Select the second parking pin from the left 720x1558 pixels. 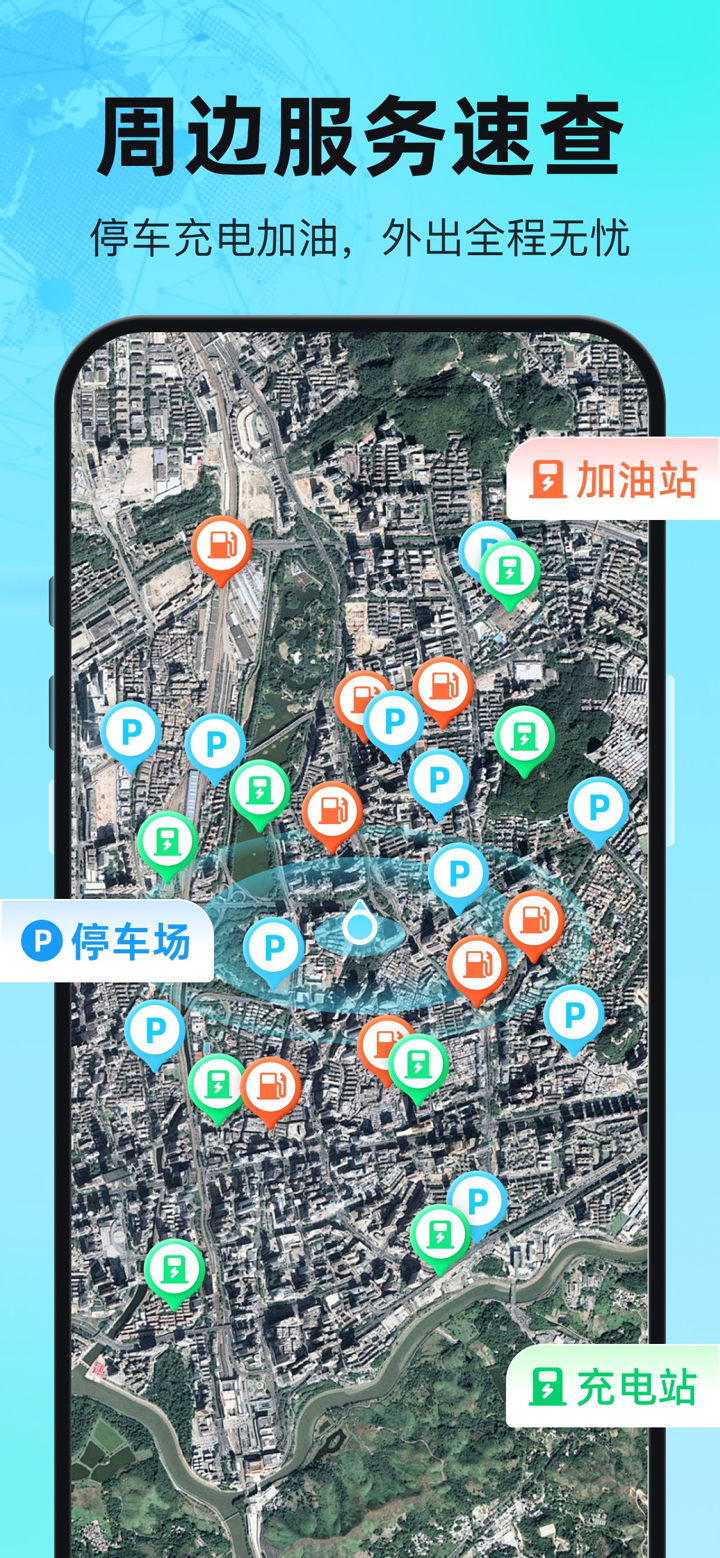click(x=215, y=745)
